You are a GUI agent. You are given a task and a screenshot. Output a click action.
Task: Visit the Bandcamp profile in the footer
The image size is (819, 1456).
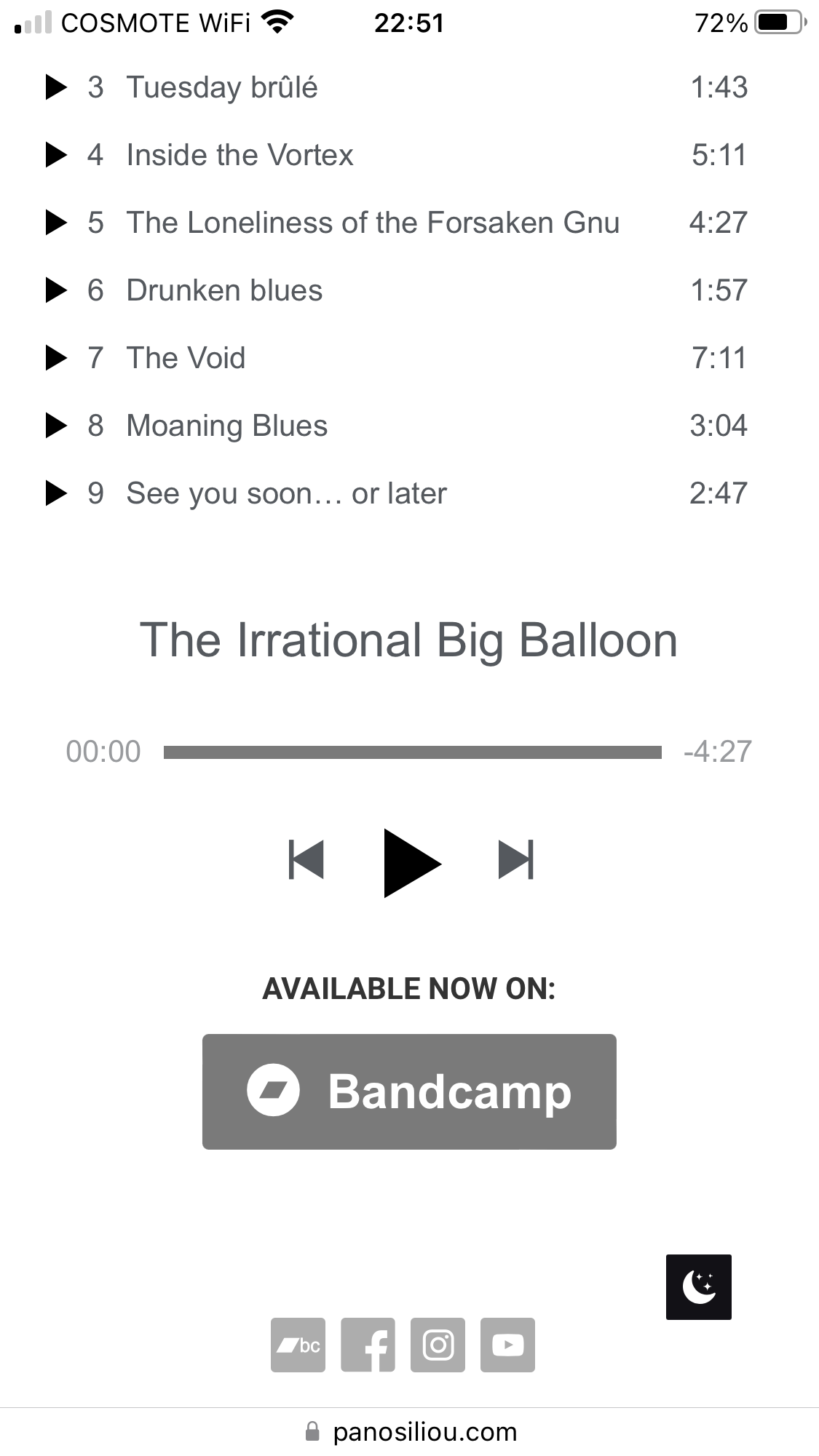[298, 1345]
